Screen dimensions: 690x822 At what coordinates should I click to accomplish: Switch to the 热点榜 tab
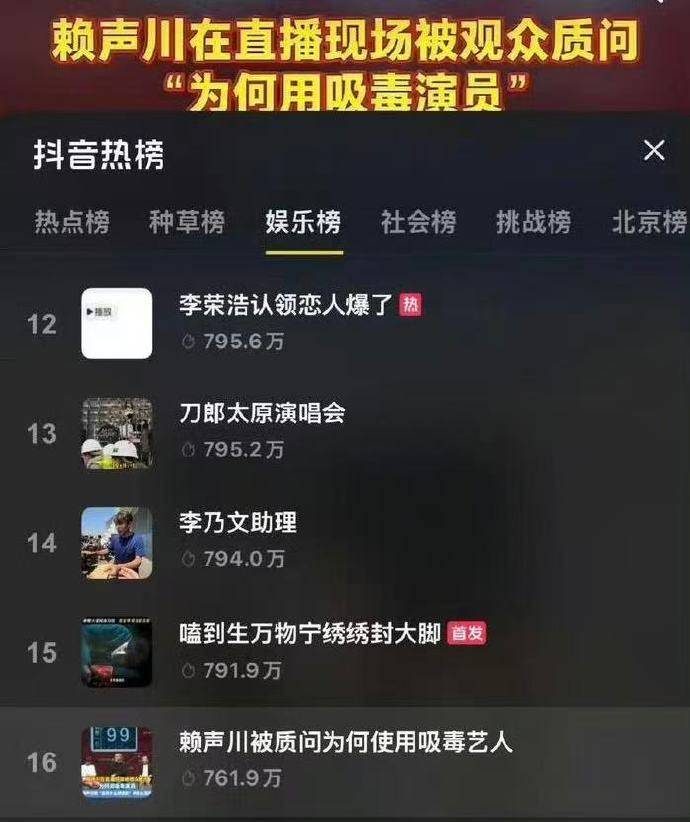(x=72, y=222)
